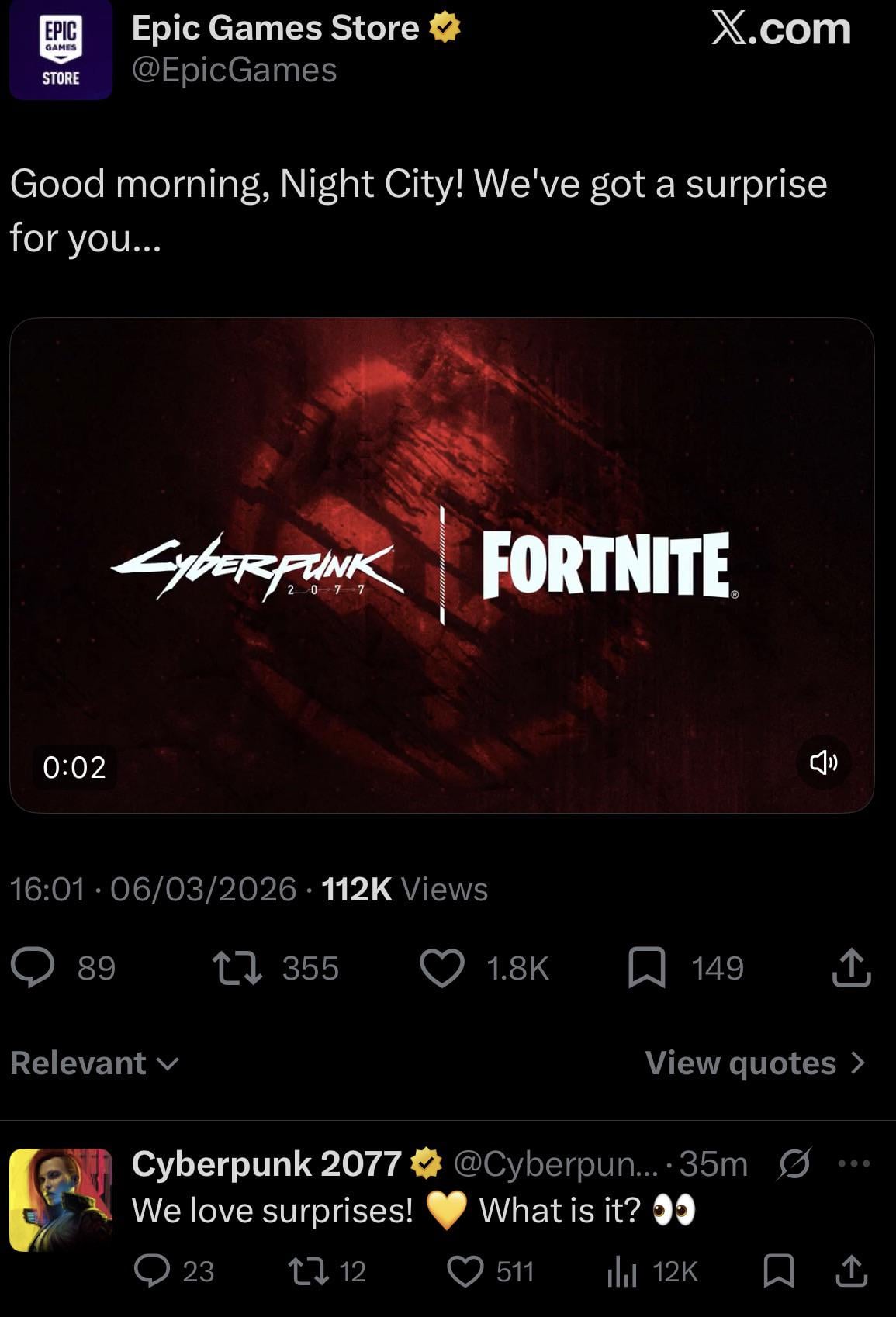The width and height of the screenshot is (896, 1317).
Task: Reply to the Epic Games Store post
Action: coord(33,968)
